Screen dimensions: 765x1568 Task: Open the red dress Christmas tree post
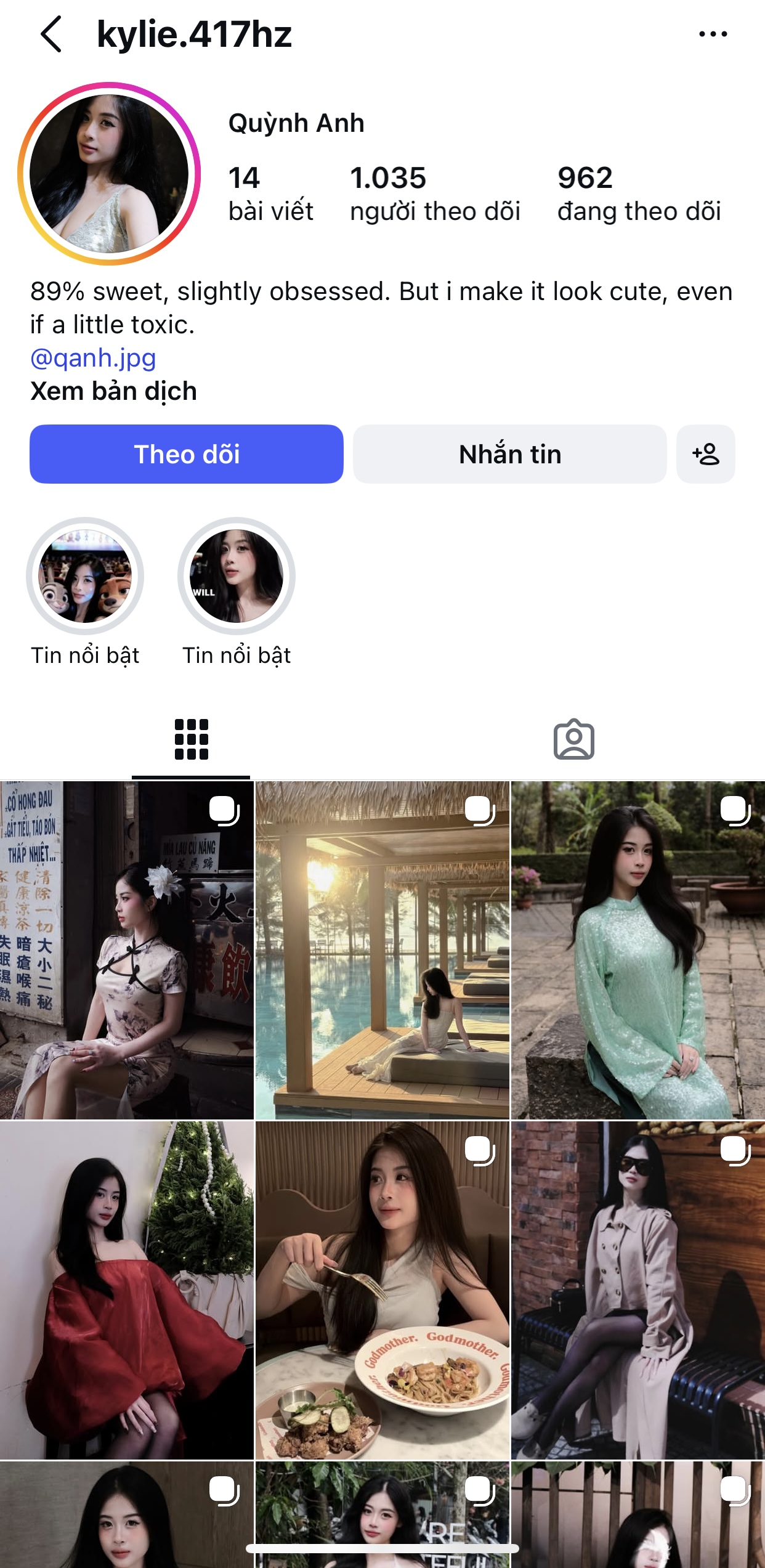click(x=127, y=1290)
